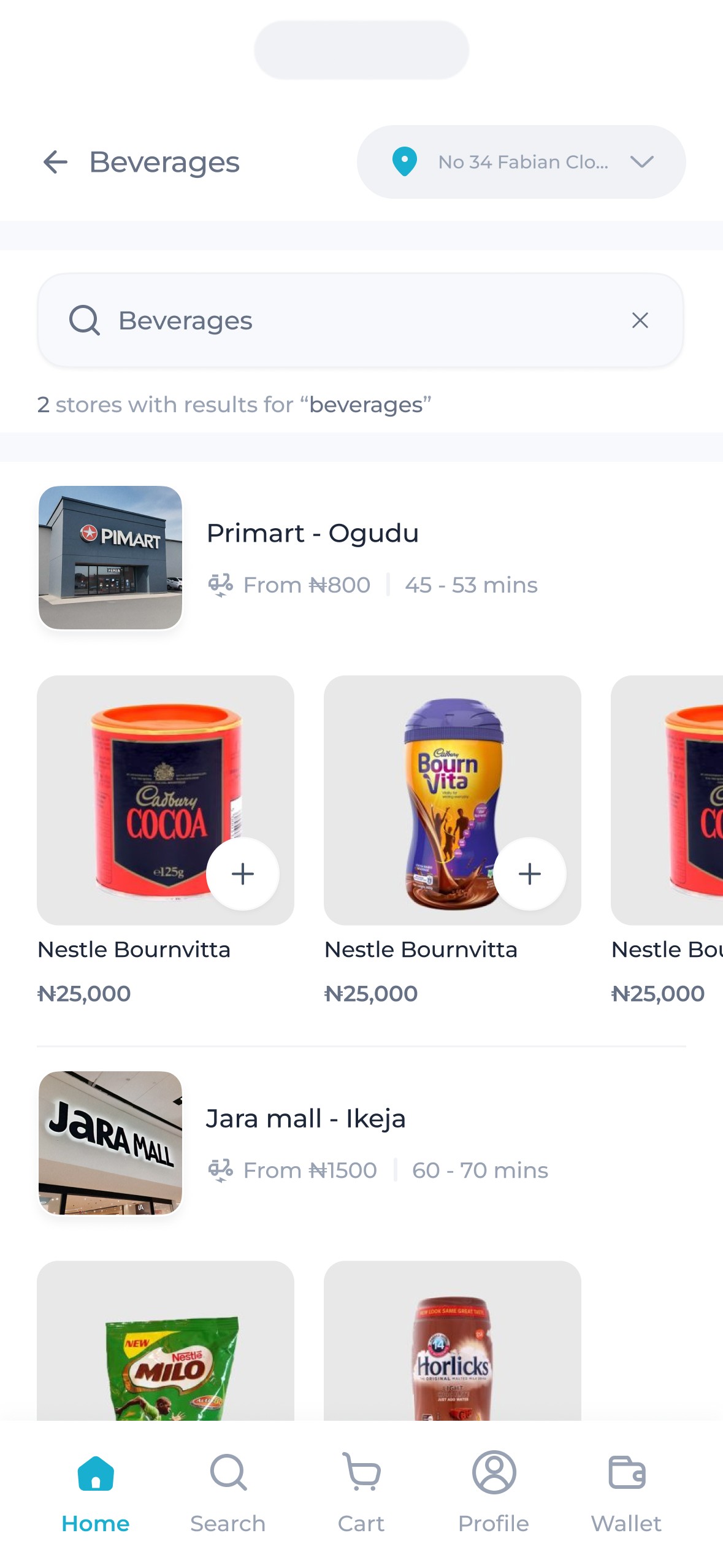Switch to the Home tab
Viewport: 723px width, 1568px height.
point(96,1491)
